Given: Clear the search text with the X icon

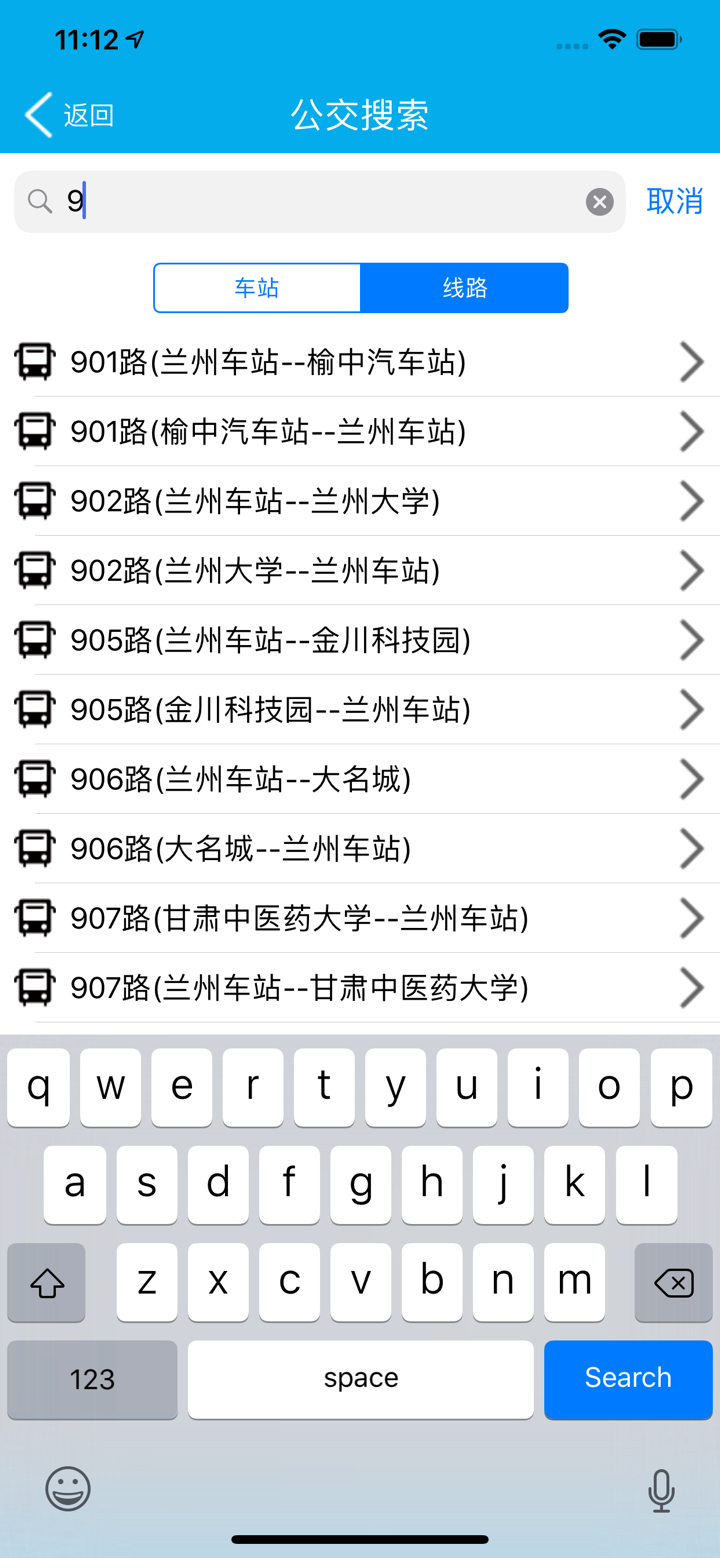Looking at the screenshot, I should click(599, 201).
